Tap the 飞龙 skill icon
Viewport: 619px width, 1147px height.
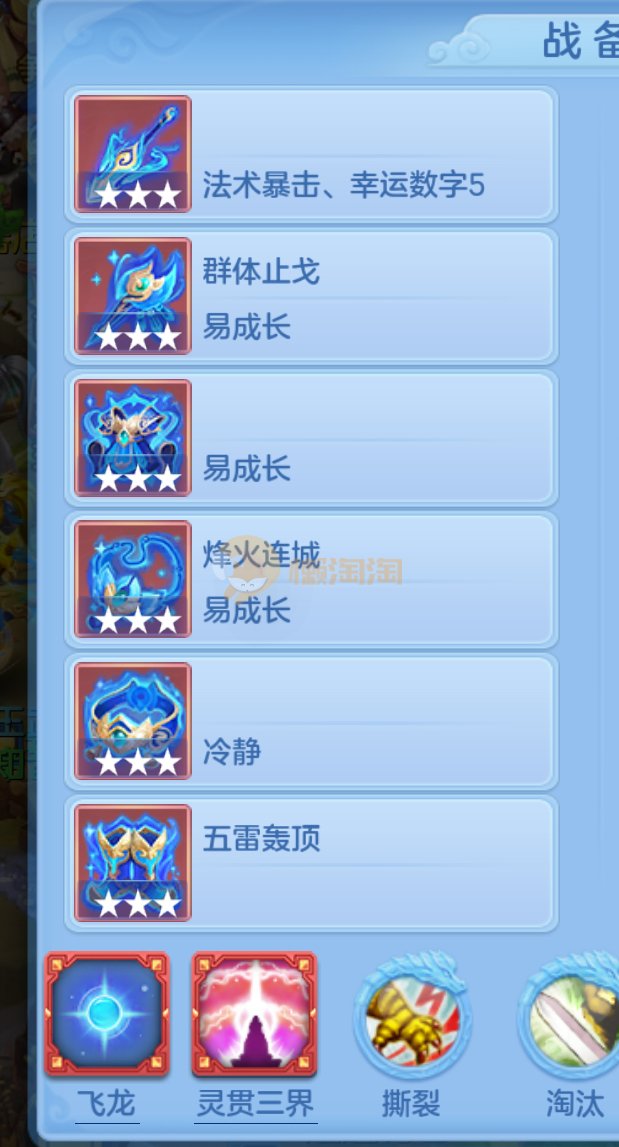[106, 1015]
